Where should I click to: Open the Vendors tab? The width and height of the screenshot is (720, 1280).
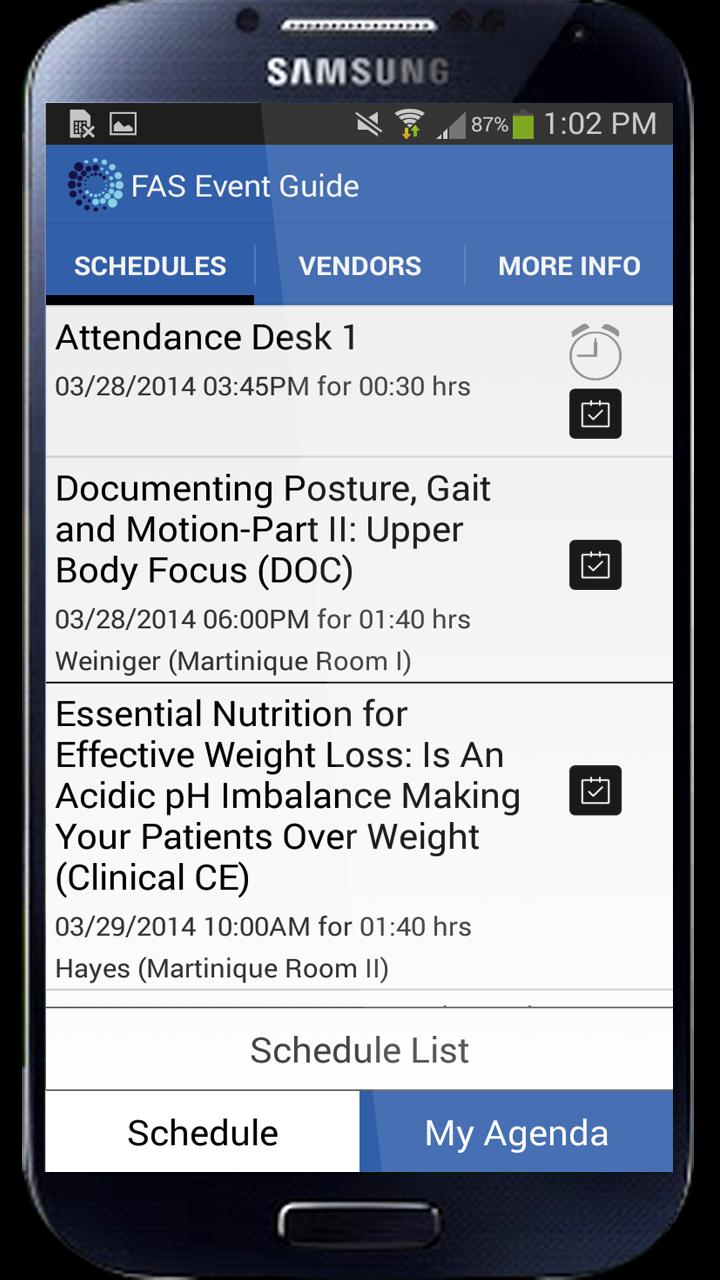360,266
